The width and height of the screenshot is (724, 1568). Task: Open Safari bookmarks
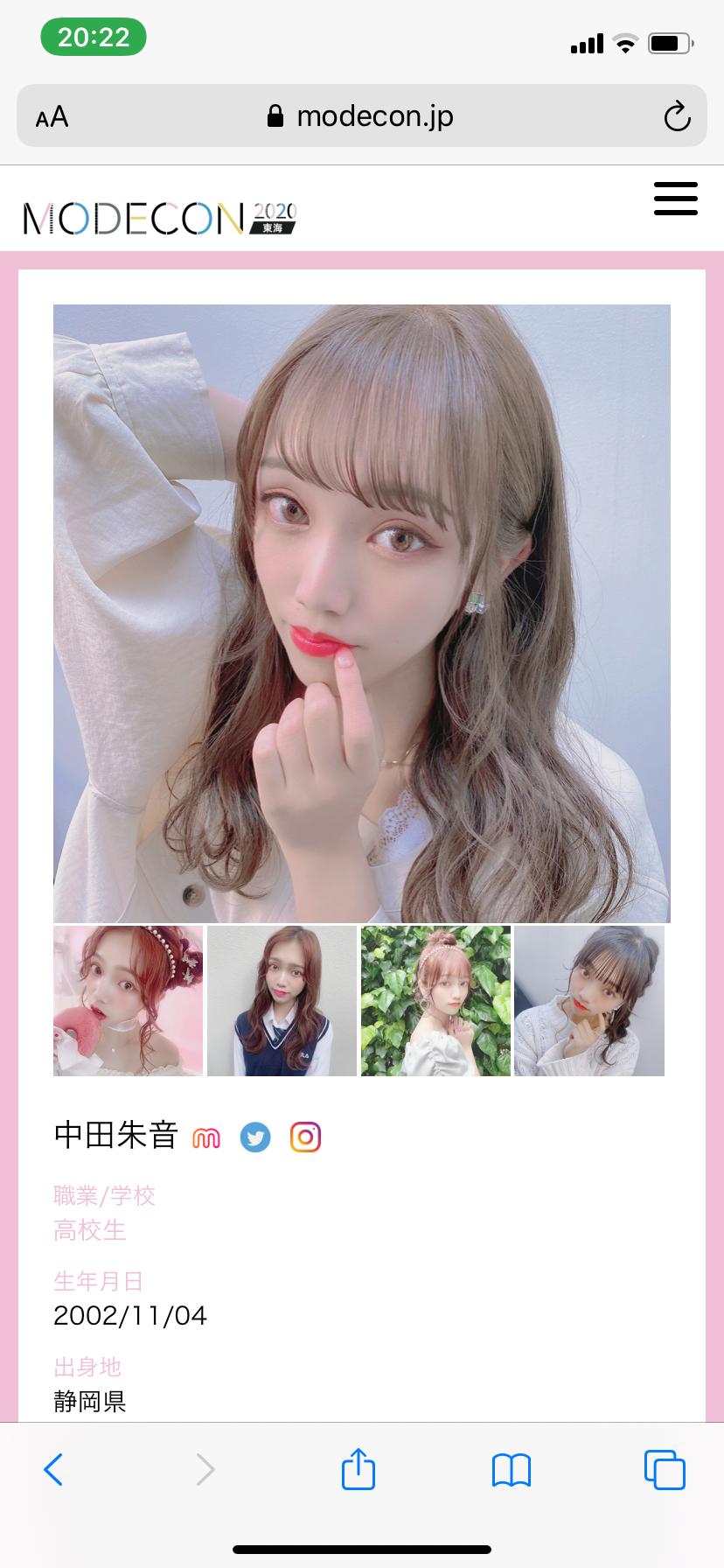click(512, 1470)
